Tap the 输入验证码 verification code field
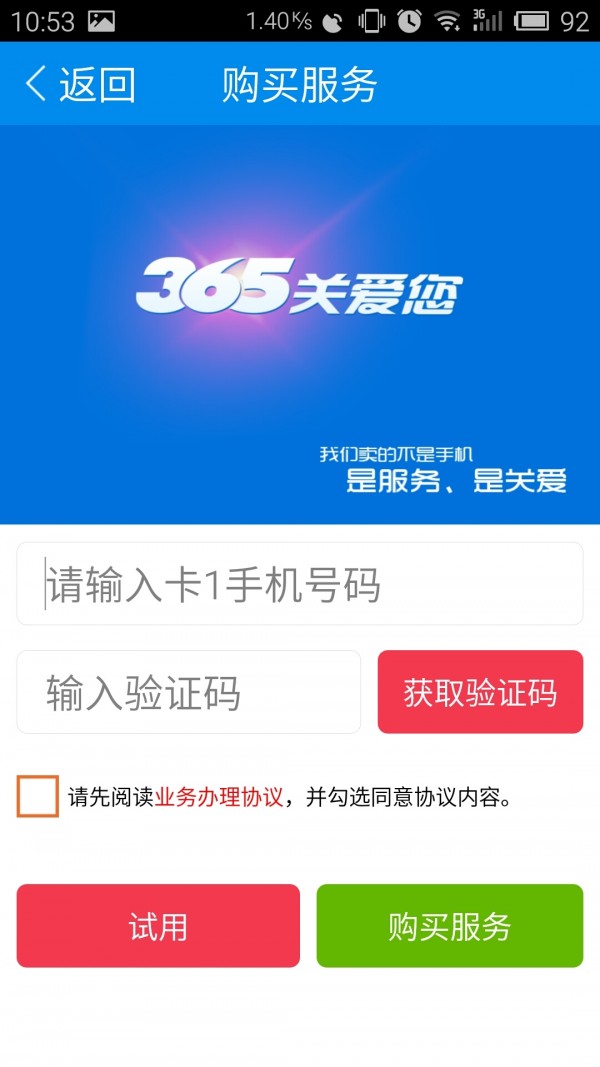 pyautogui.click(x=188, y=692)
